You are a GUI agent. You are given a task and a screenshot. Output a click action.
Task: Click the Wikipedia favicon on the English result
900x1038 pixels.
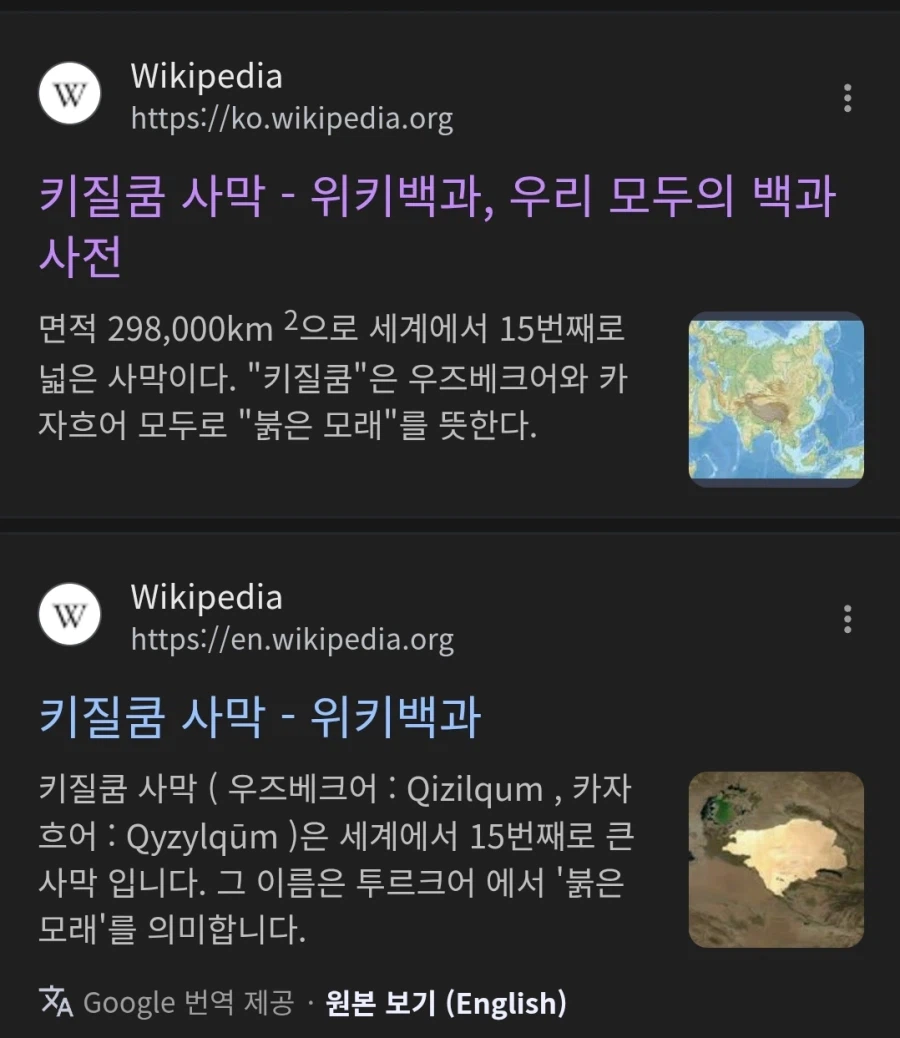[68, 614]
